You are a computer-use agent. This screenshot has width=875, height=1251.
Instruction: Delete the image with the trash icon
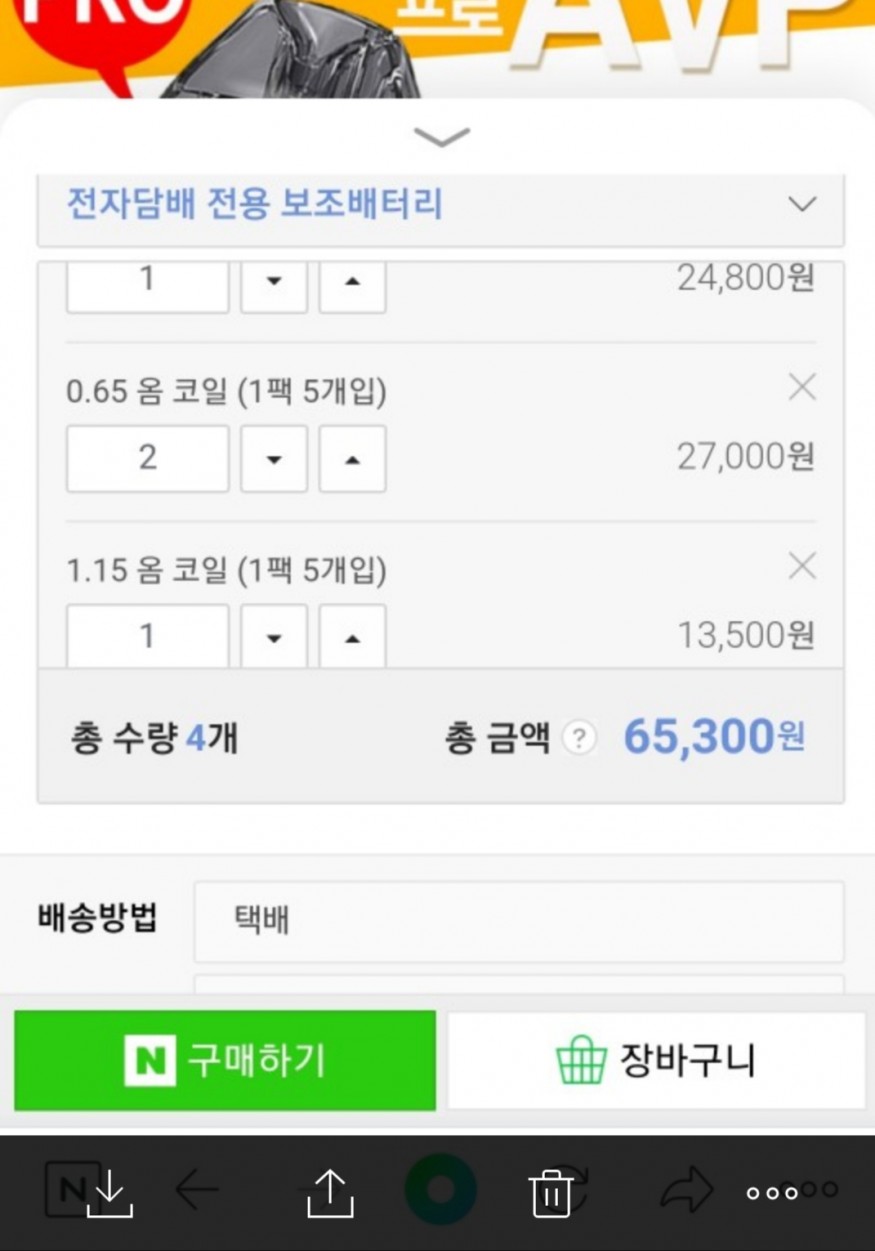click(550, 1193)
